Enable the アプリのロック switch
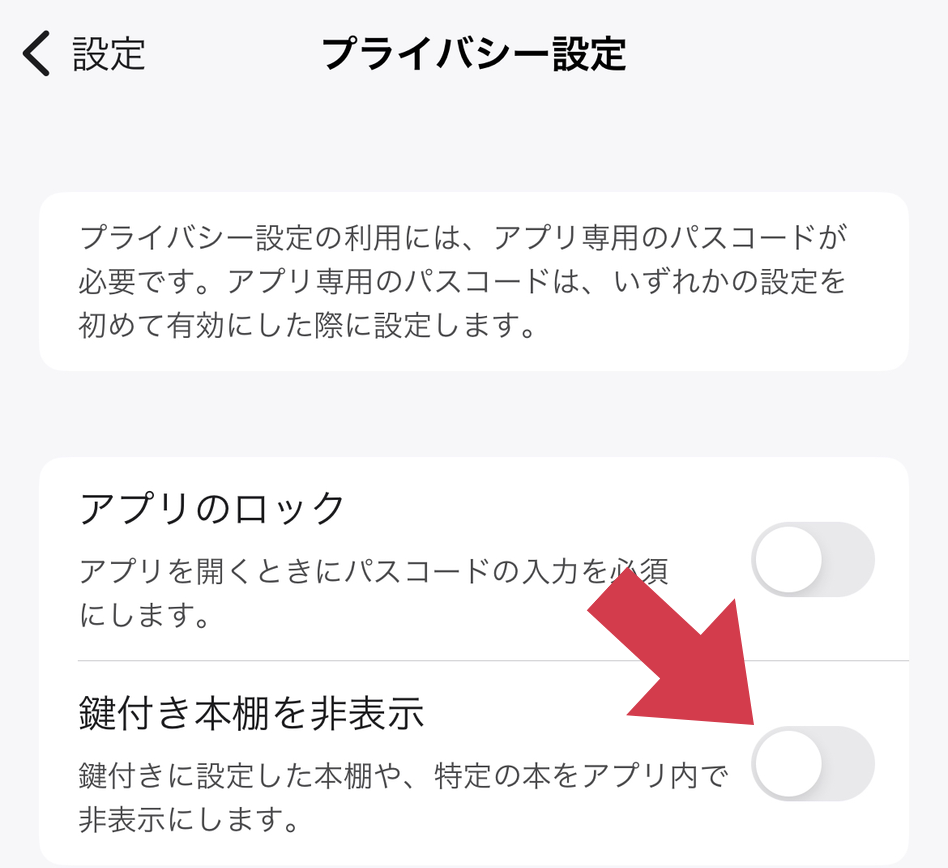Screen dimensions: 948x868 point(812,560)
